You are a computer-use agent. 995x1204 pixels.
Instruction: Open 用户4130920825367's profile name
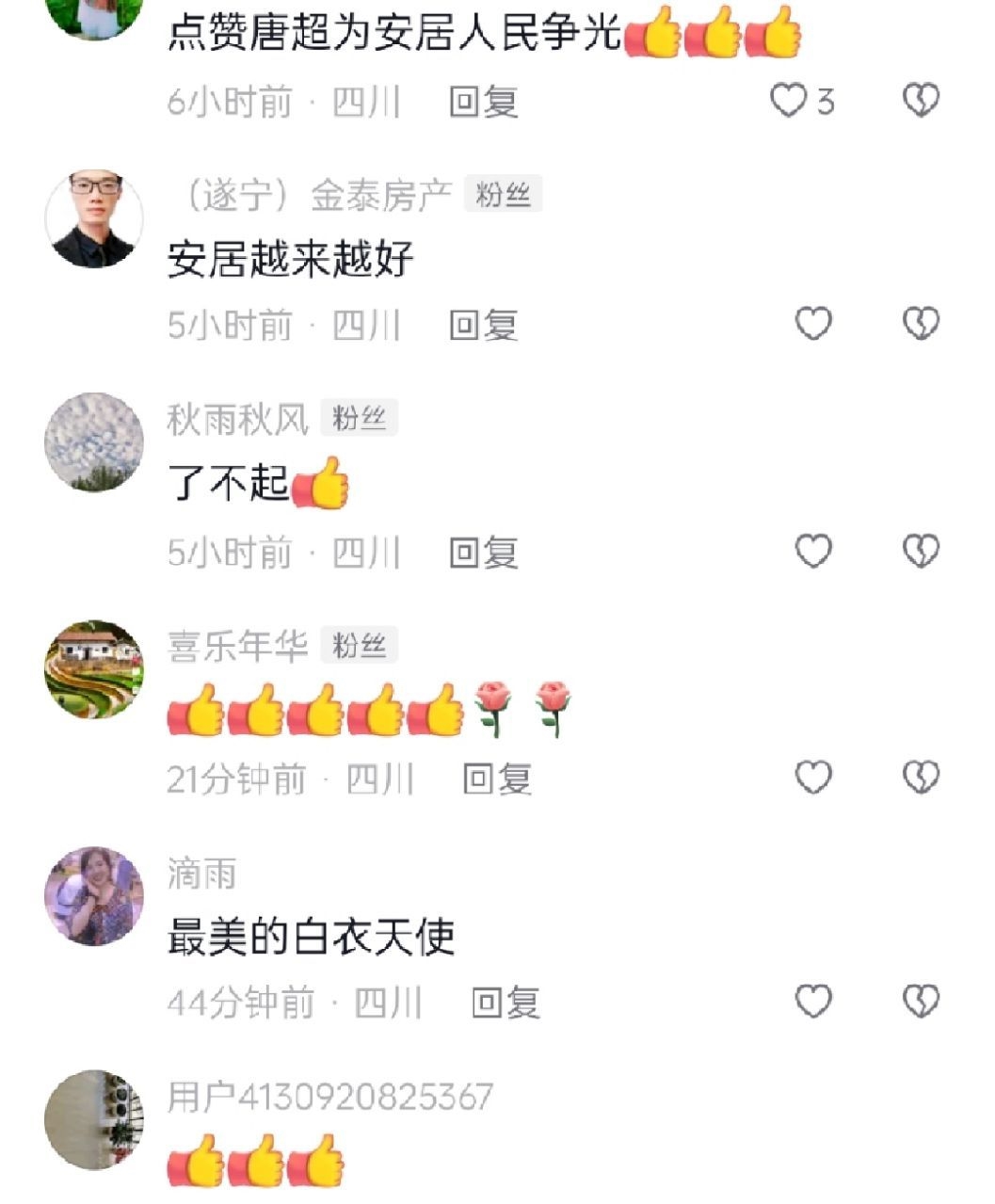[x=329, y=1098]
